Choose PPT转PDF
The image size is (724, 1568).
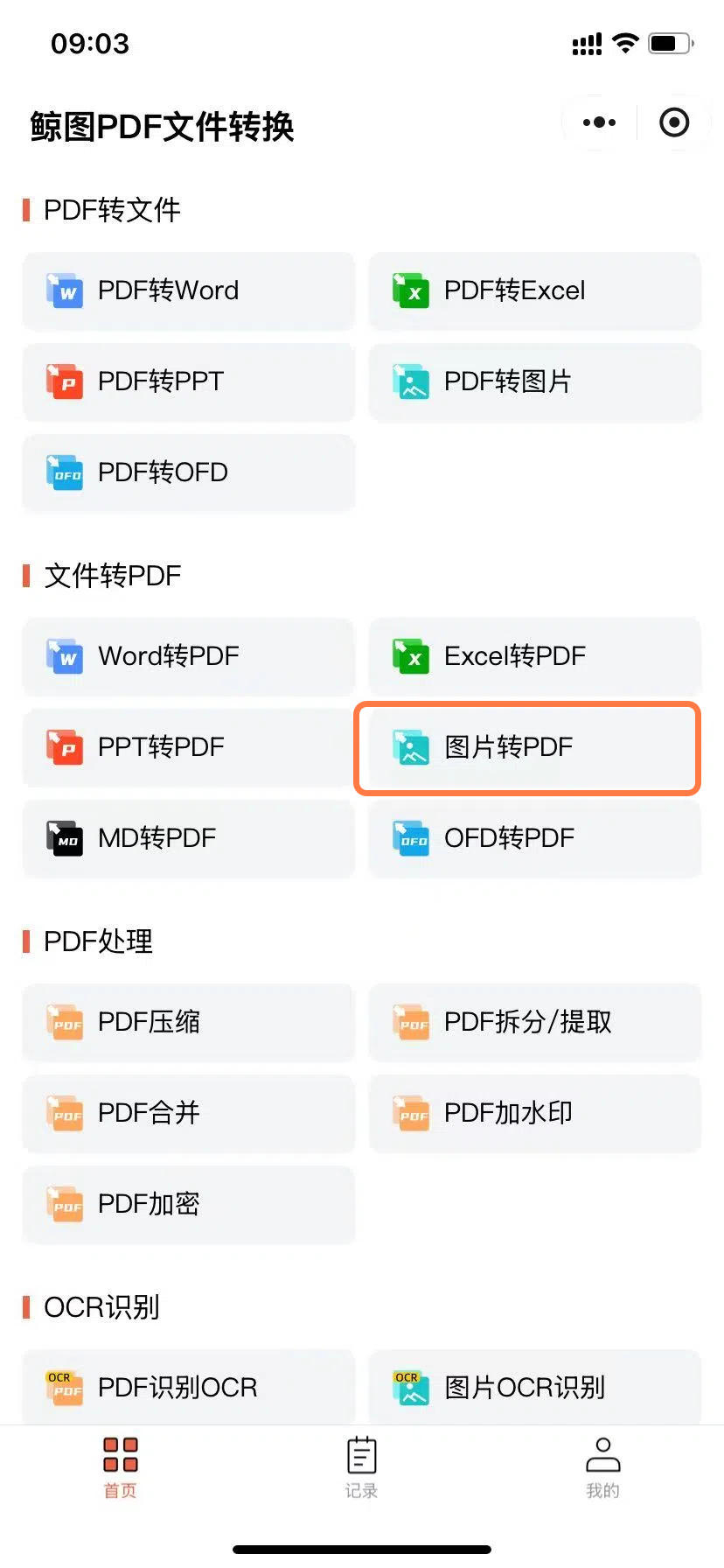coord(189,747)
